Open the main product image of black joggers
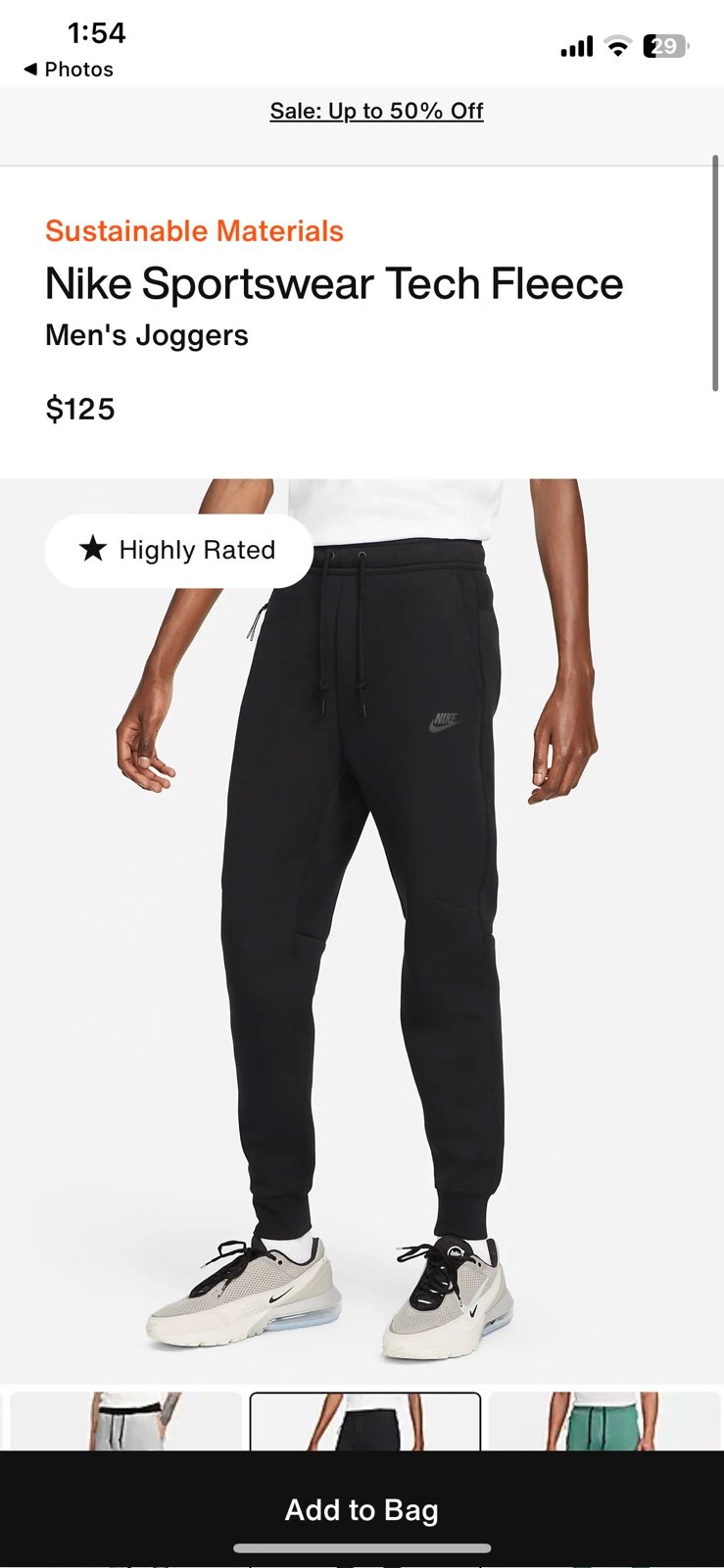Screen dimensions: 724x1568 (x=362, y=931)
